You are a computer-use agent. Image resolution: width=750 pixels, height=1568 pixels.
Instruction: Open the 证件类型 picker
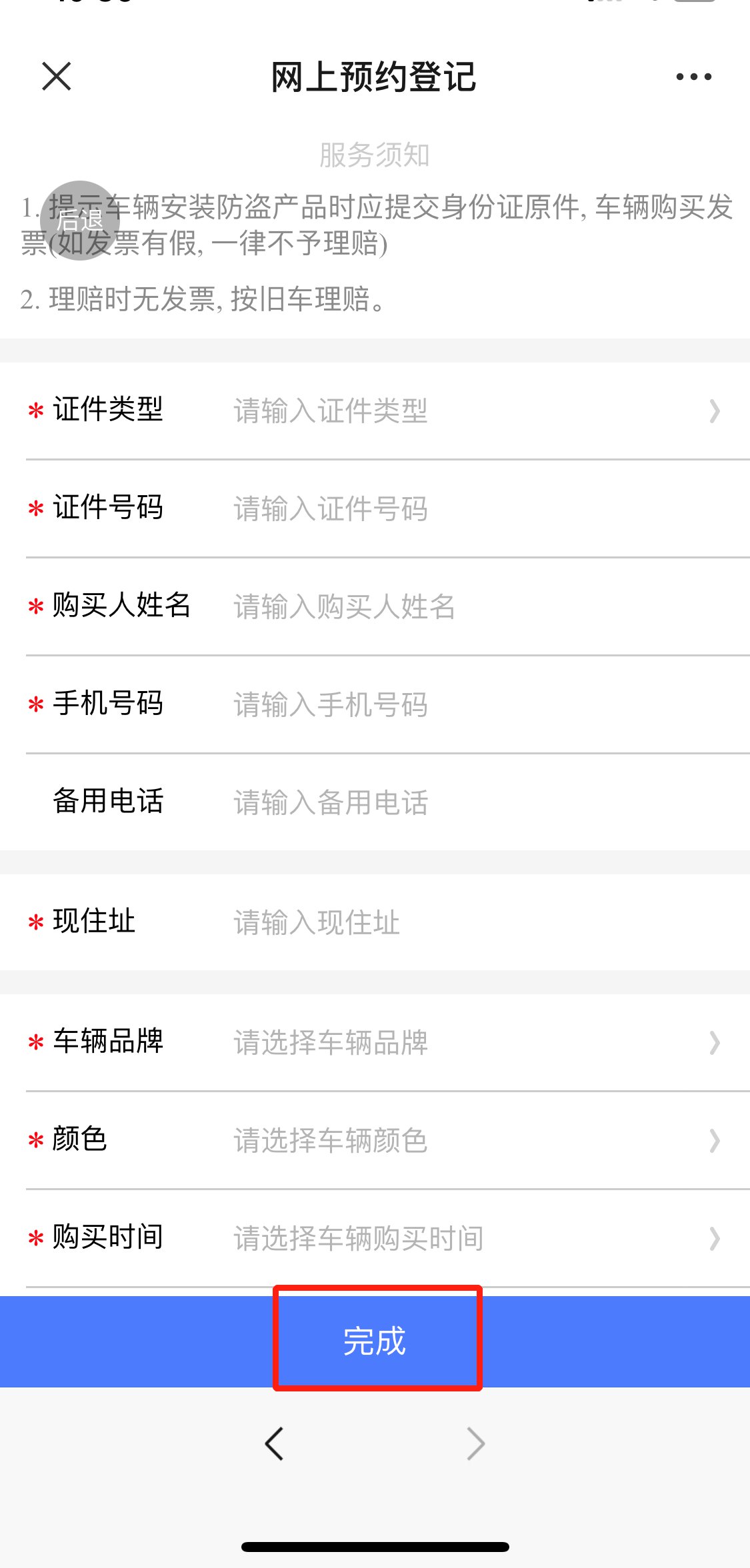click(x=467, y=410)
